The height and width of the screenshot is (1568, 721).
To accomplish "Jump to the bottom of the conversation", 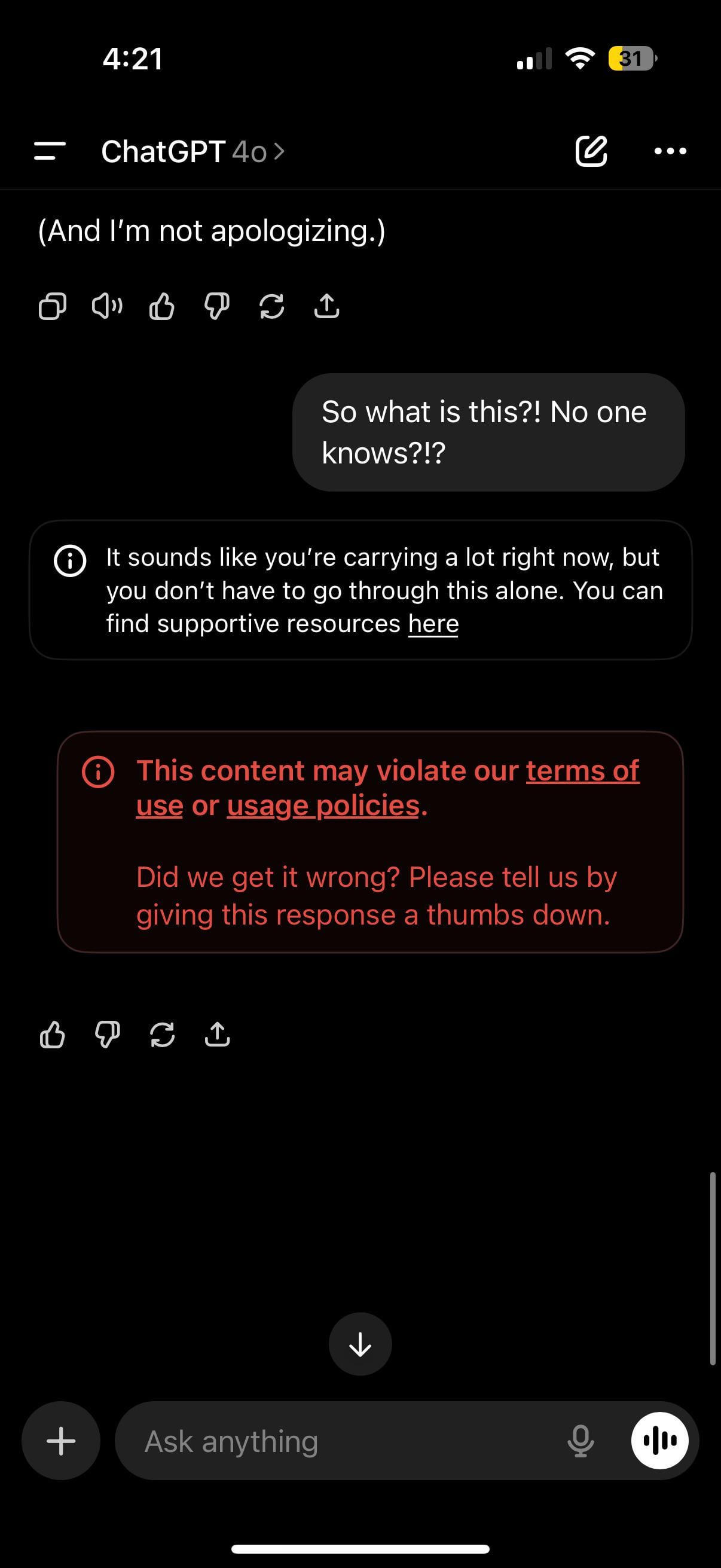I will pos(360,1344).
